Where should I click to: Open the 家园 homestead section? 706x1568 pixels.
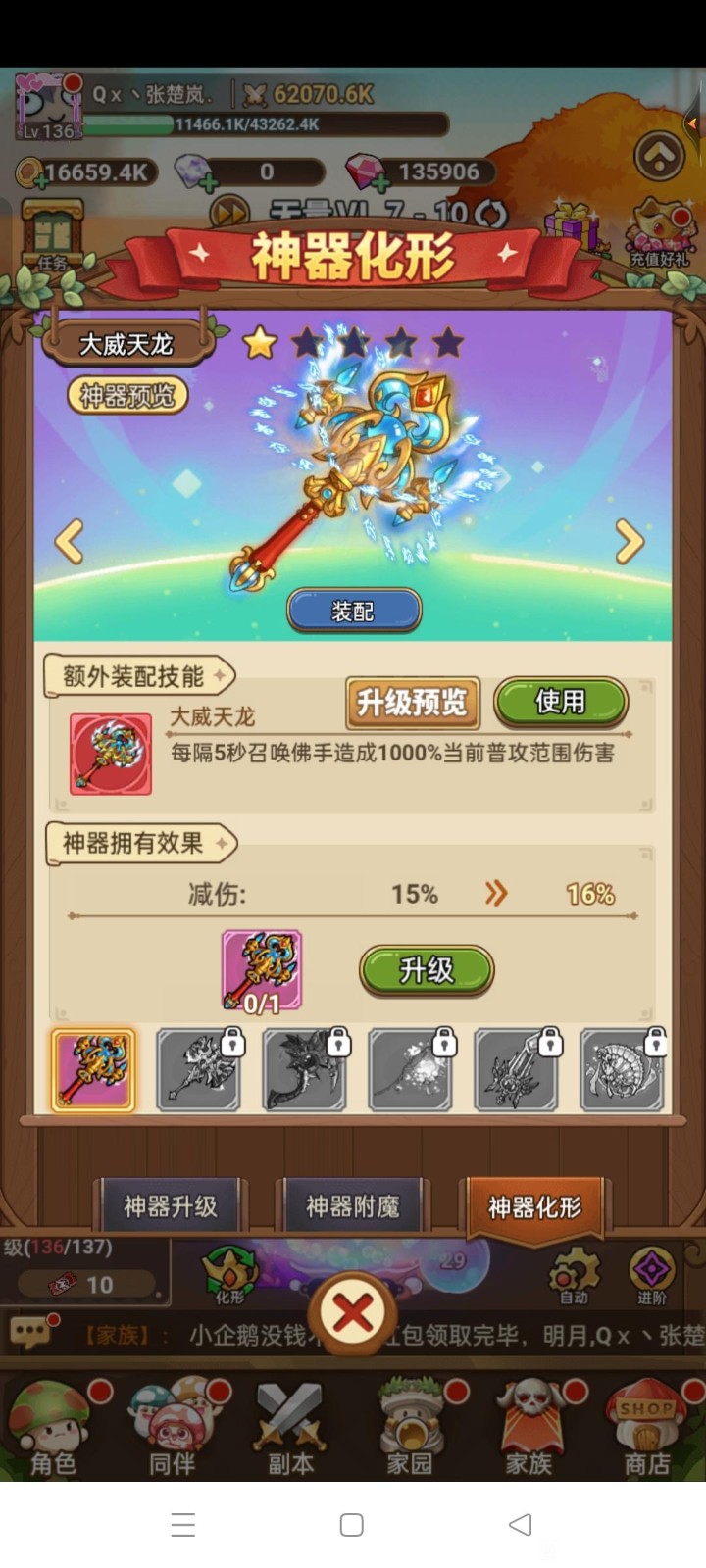point(410,1429)
